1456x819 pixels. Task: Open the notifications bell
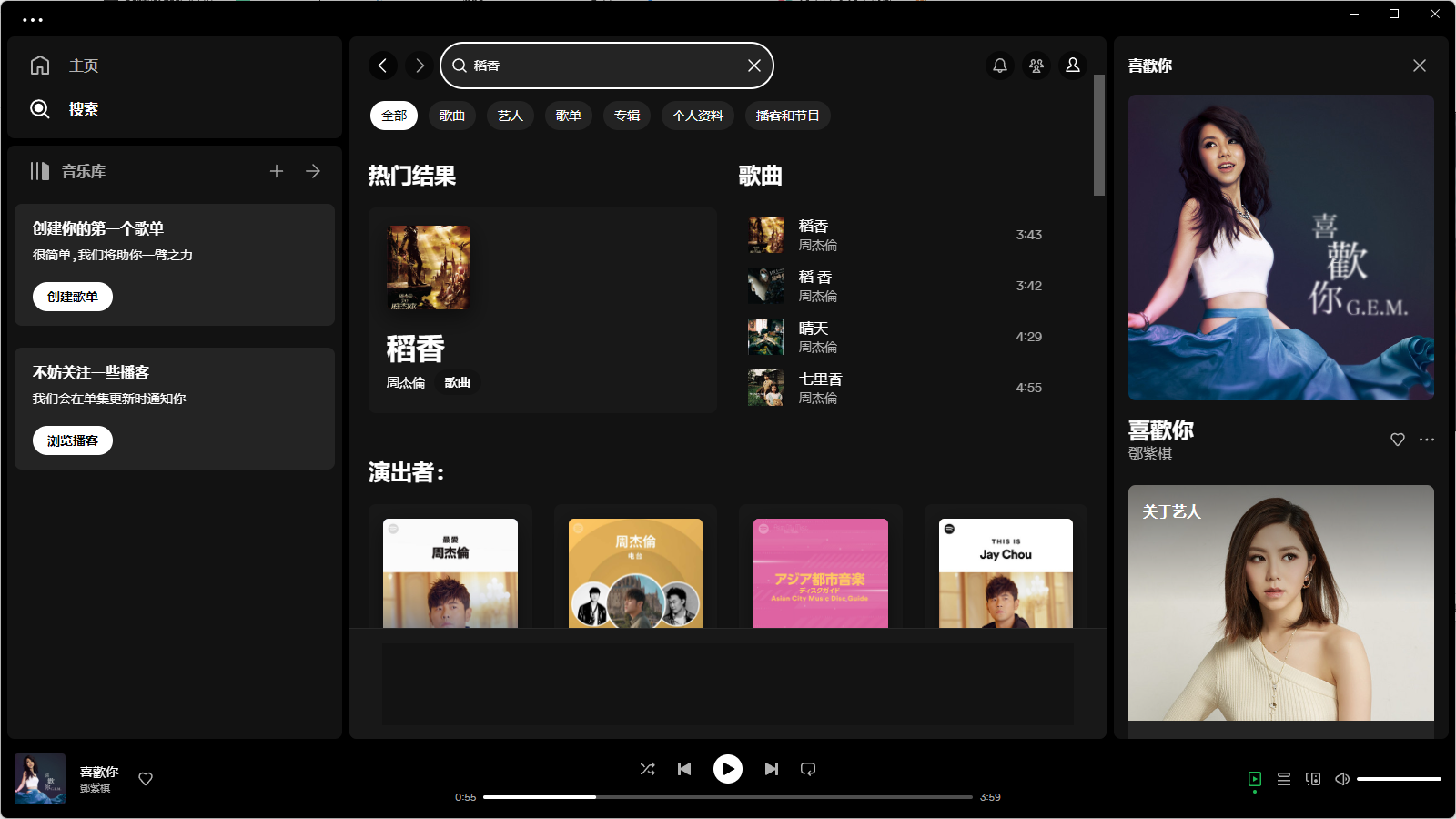pos(999,66)
